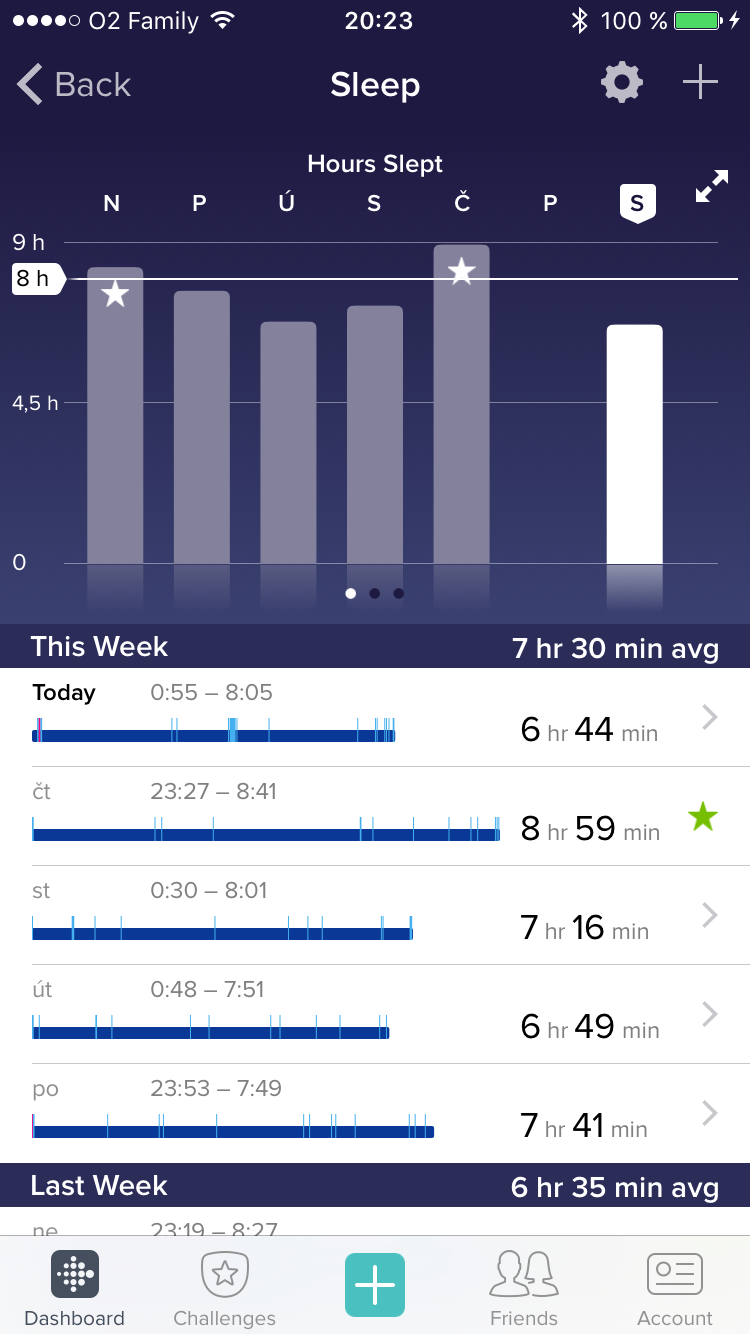Switch to the Challenges tab
This screenshot has width=750, height=1334.
(225, 1288)
